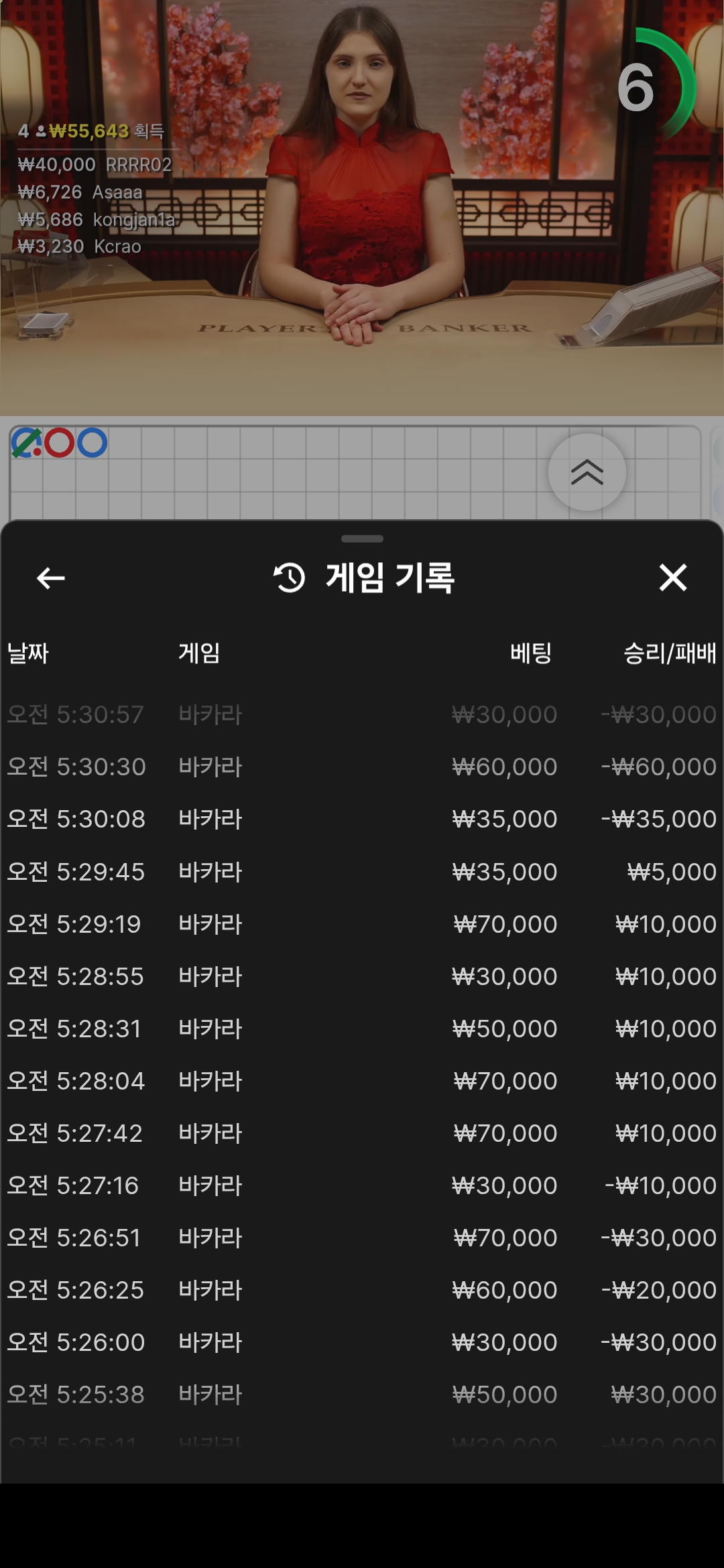
Task: Open the 5:29:45 baccarat record
Action: pyautogui.click(x=362, y=872)
